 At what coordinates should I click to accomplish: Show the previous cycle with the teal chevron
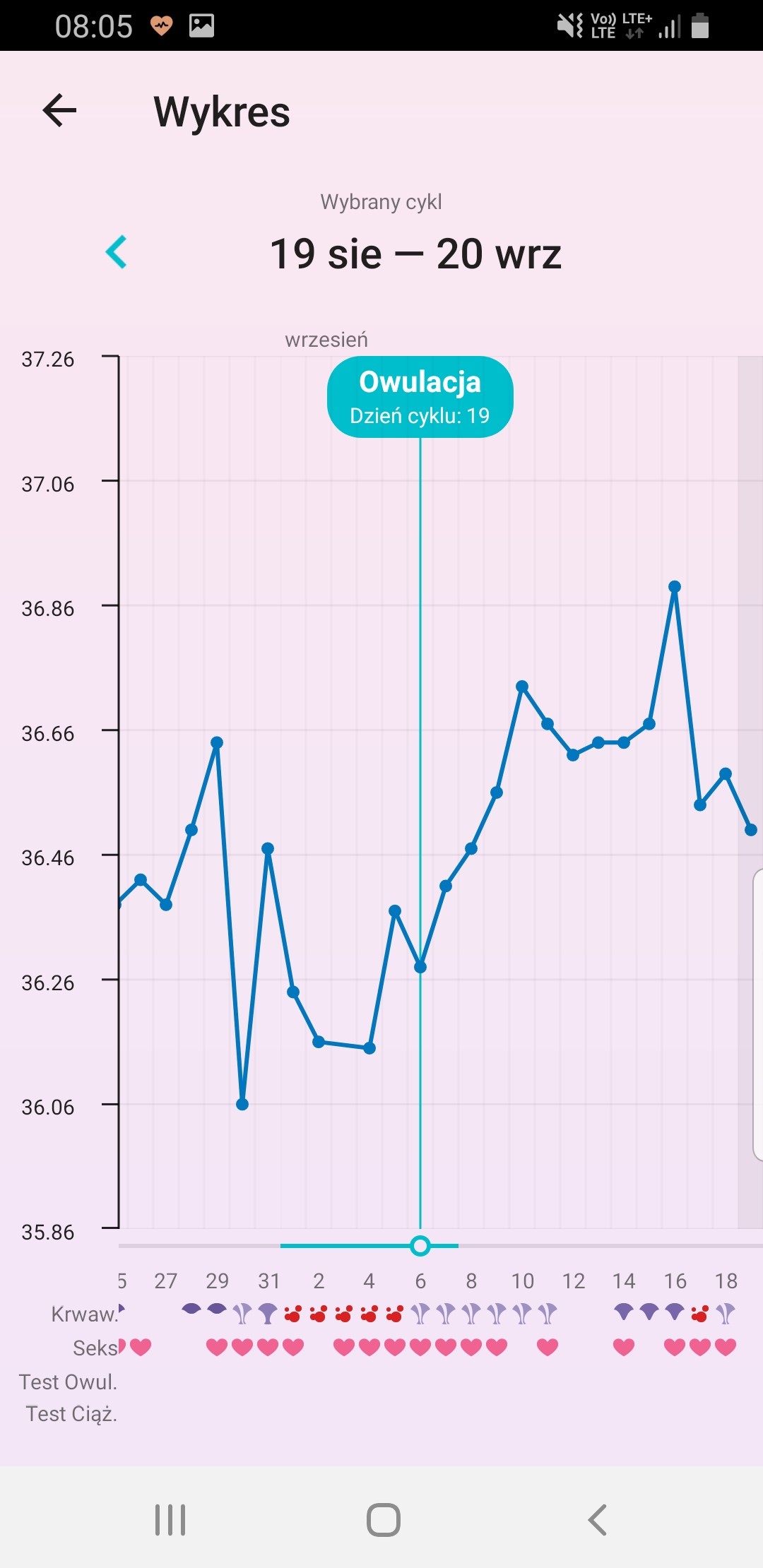coord(117,252)
